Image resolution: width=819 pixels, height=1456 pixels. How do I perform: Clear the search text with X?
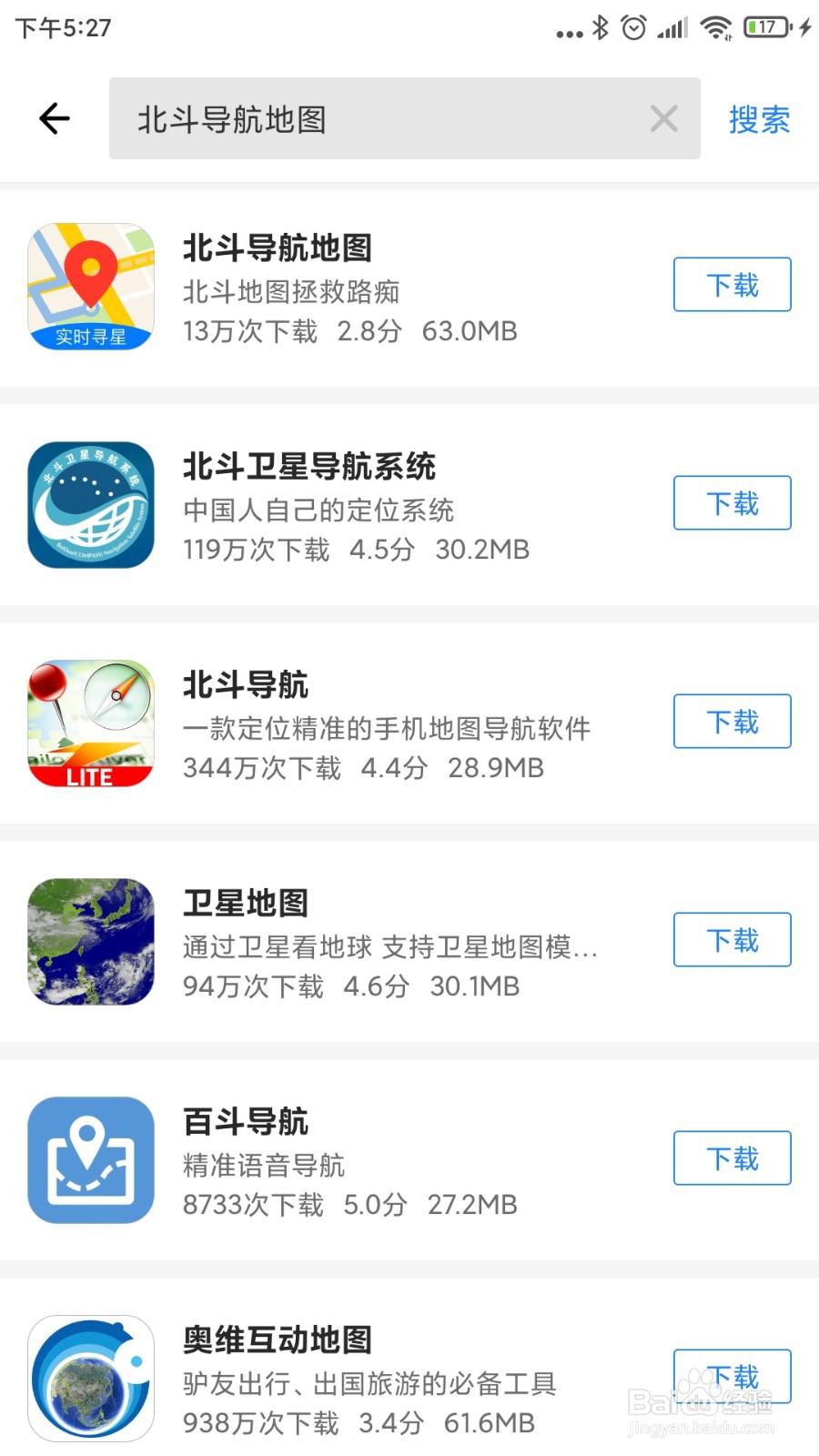click(663, 118)
